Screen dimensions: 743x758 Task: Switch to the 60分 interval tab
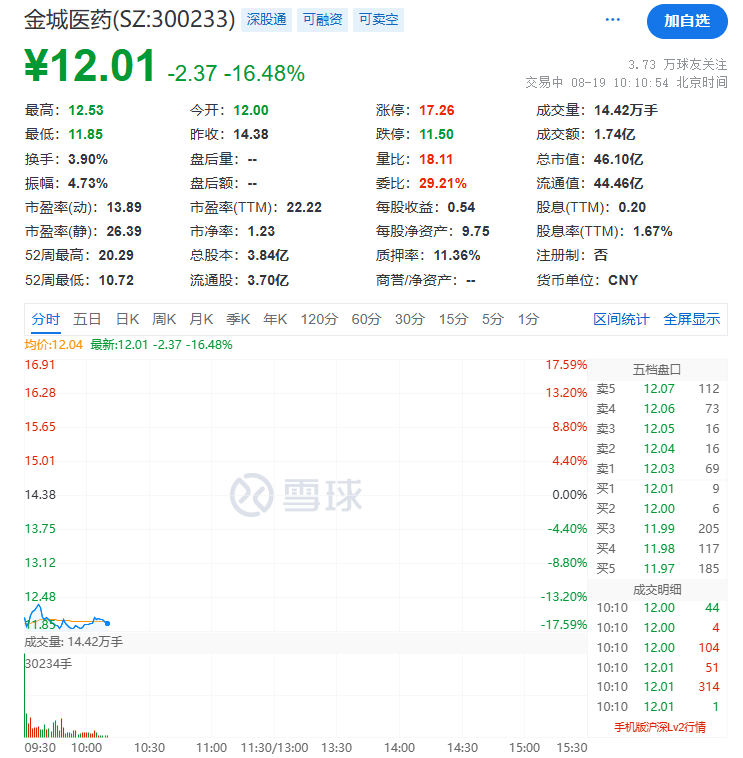pyautogui.click(x=365, y=319)
